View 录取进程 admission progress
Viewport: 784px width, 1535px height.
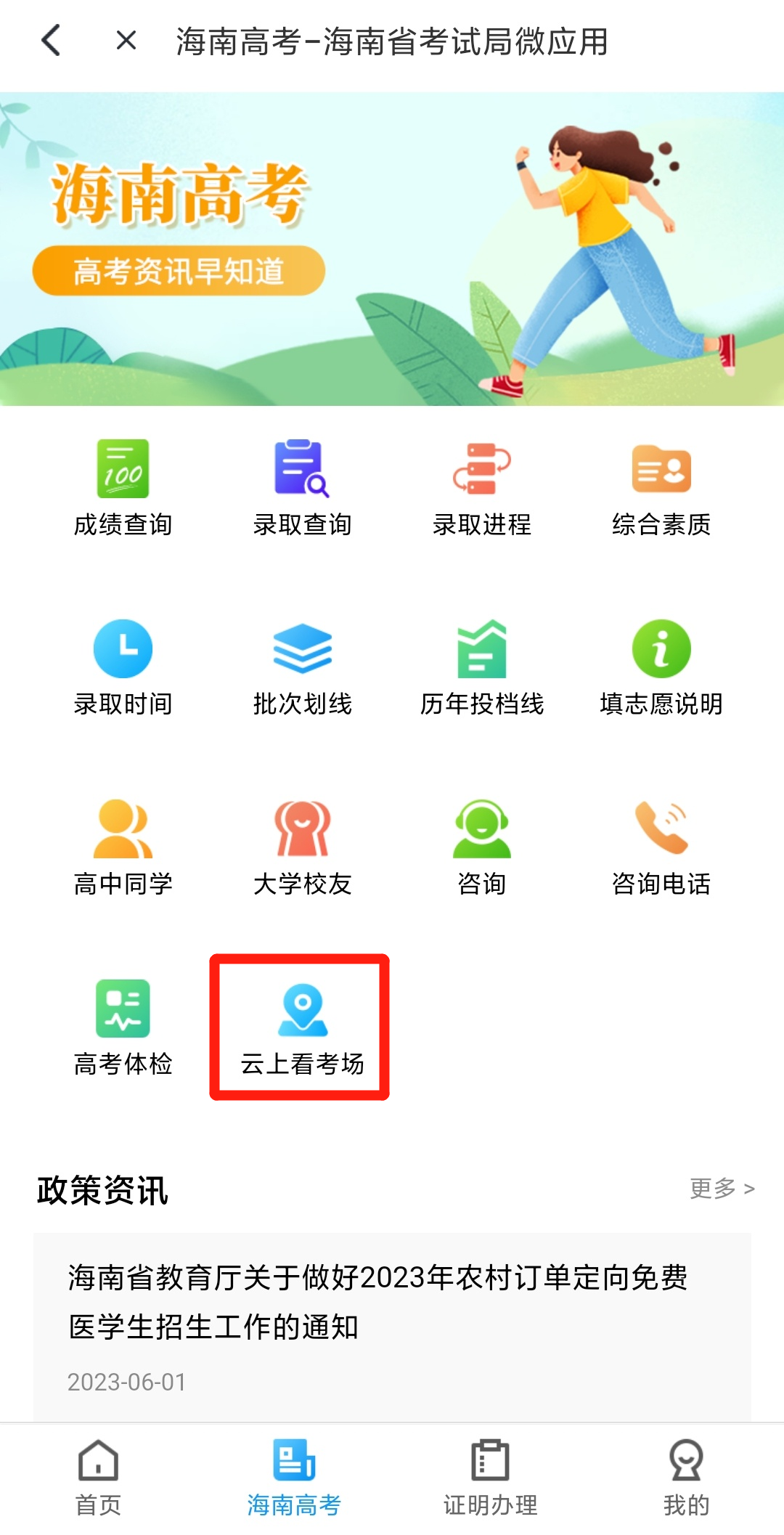(x=481, y=488)
